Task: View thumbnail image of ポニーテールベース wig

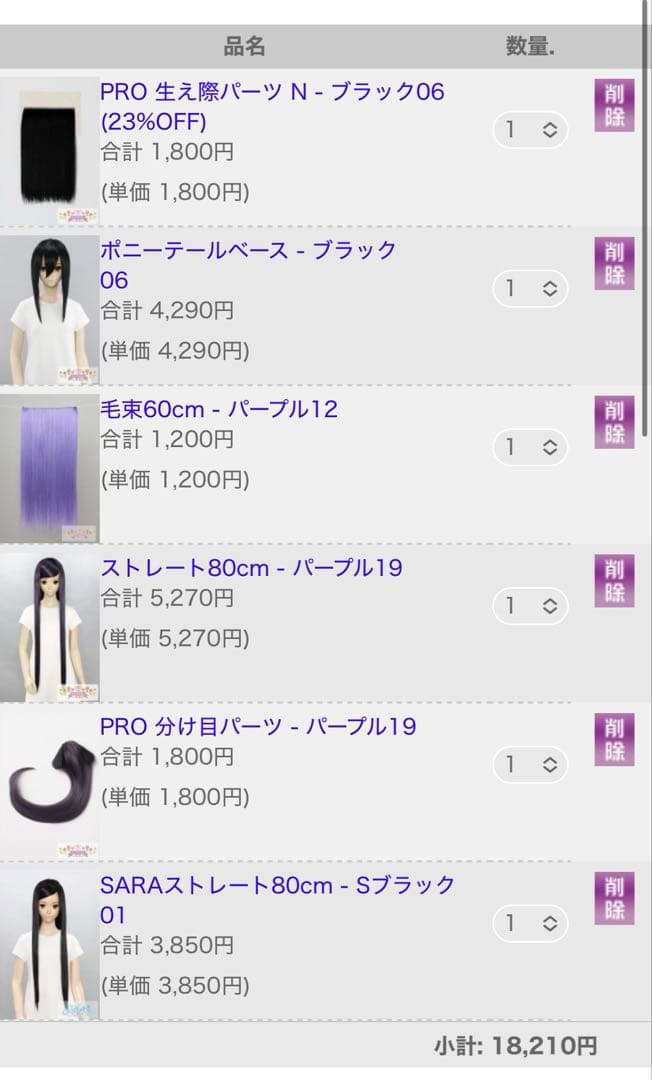Action: [x=49, y=310]
